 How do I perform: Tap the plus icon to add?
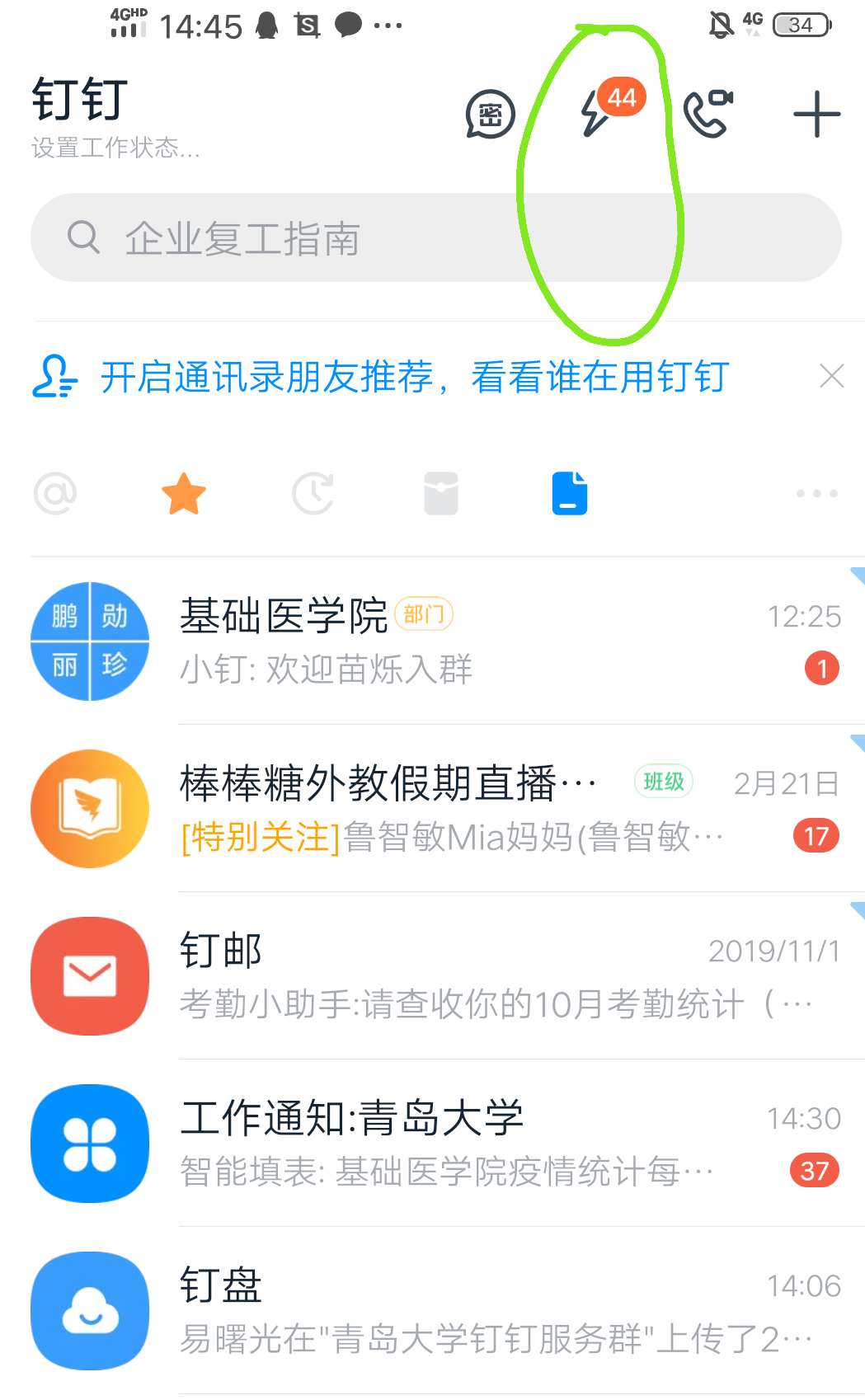coord(816,114)
